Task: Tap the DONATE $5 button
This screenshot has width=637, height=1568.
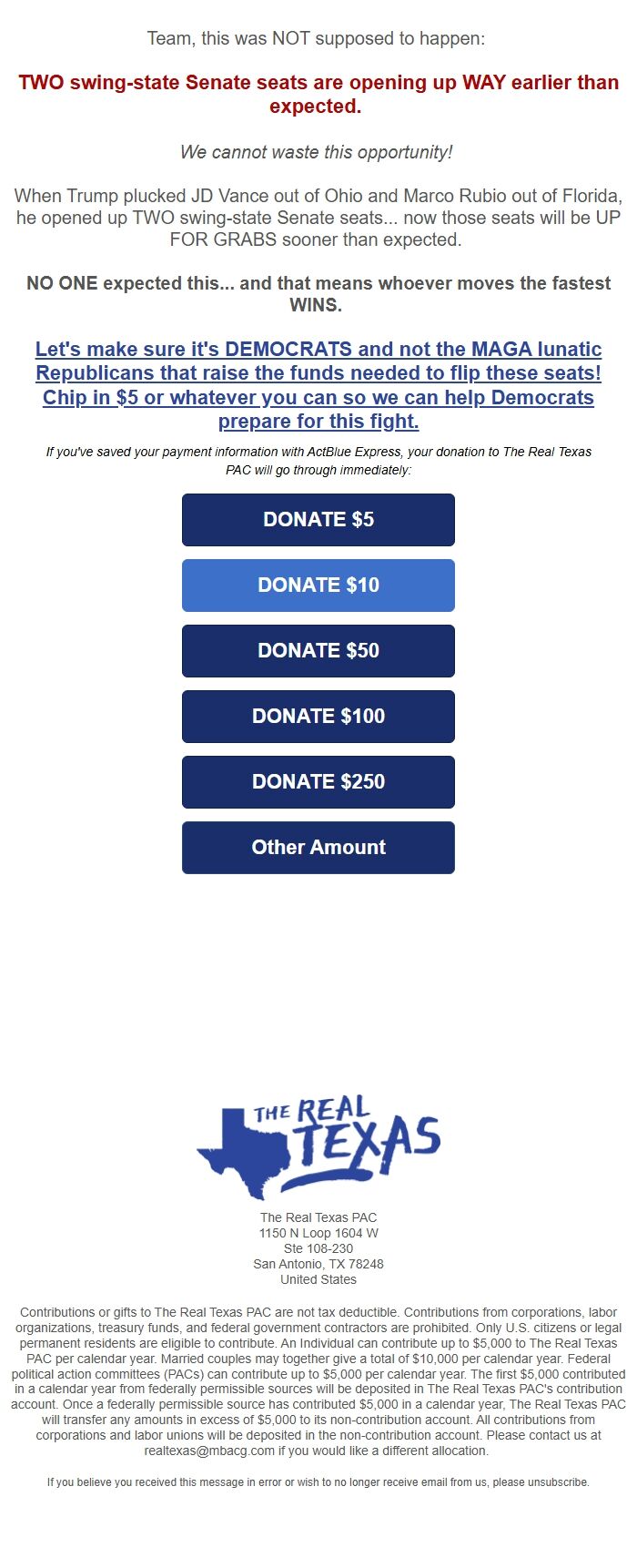Action: point(318,520)
